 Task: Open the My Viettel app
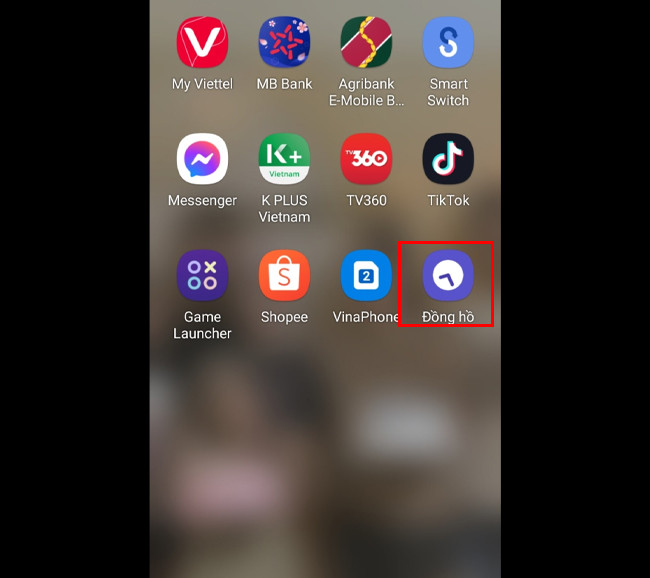coord(202,43)
